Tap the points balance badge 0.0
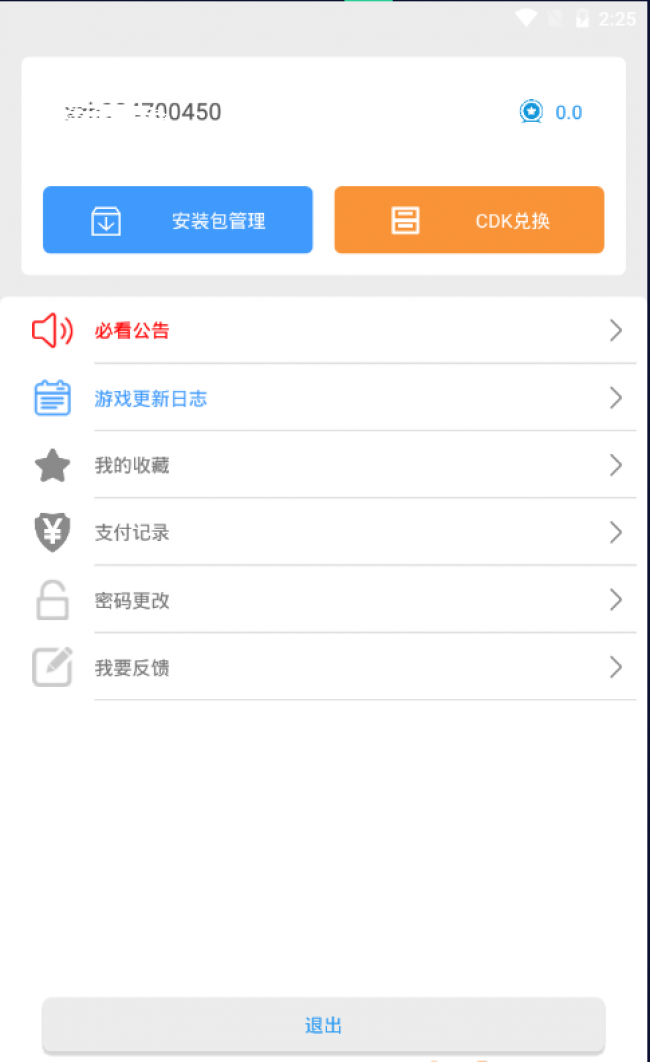 [550, 112]
